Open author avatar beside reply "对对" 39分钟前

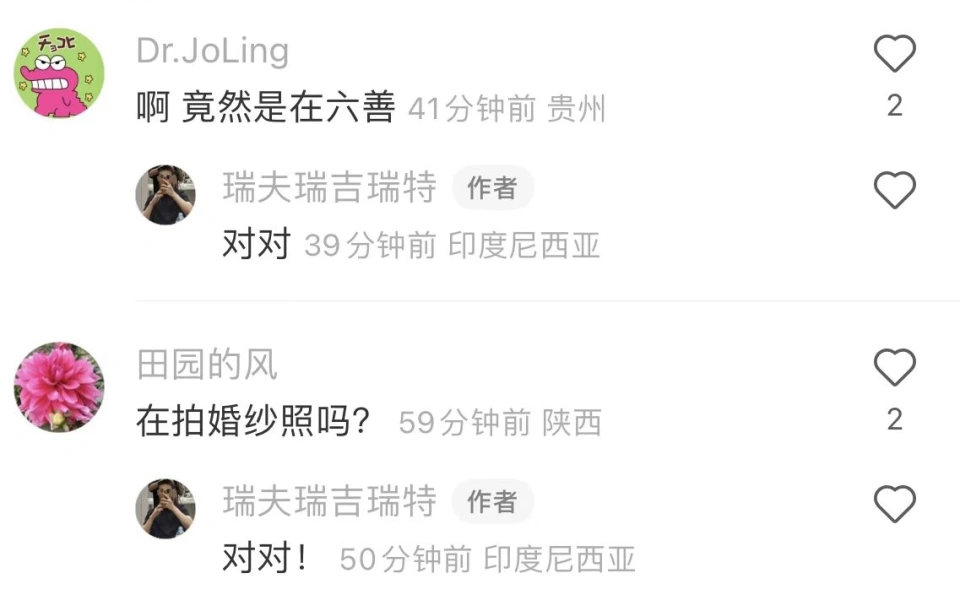point(165,195)
